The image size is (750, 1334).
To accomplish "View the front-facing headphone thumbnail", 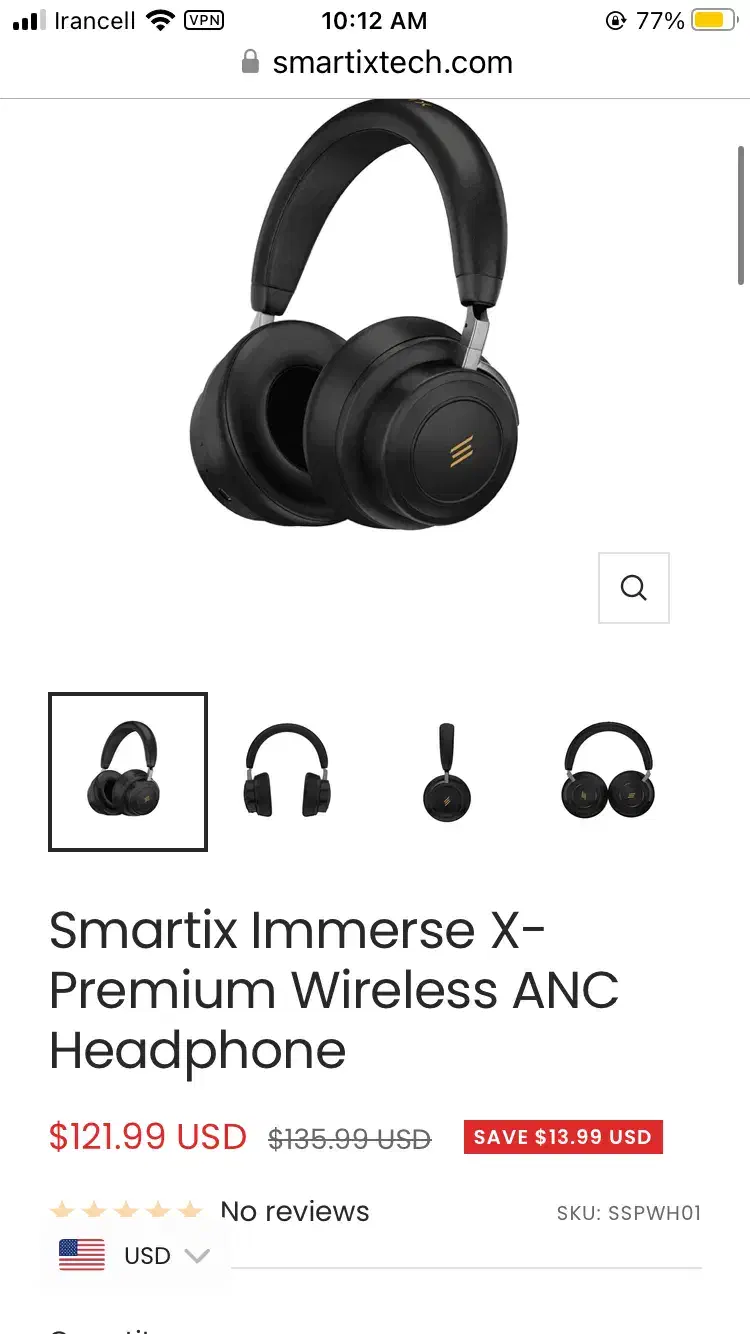I will (x=288, y=772).
